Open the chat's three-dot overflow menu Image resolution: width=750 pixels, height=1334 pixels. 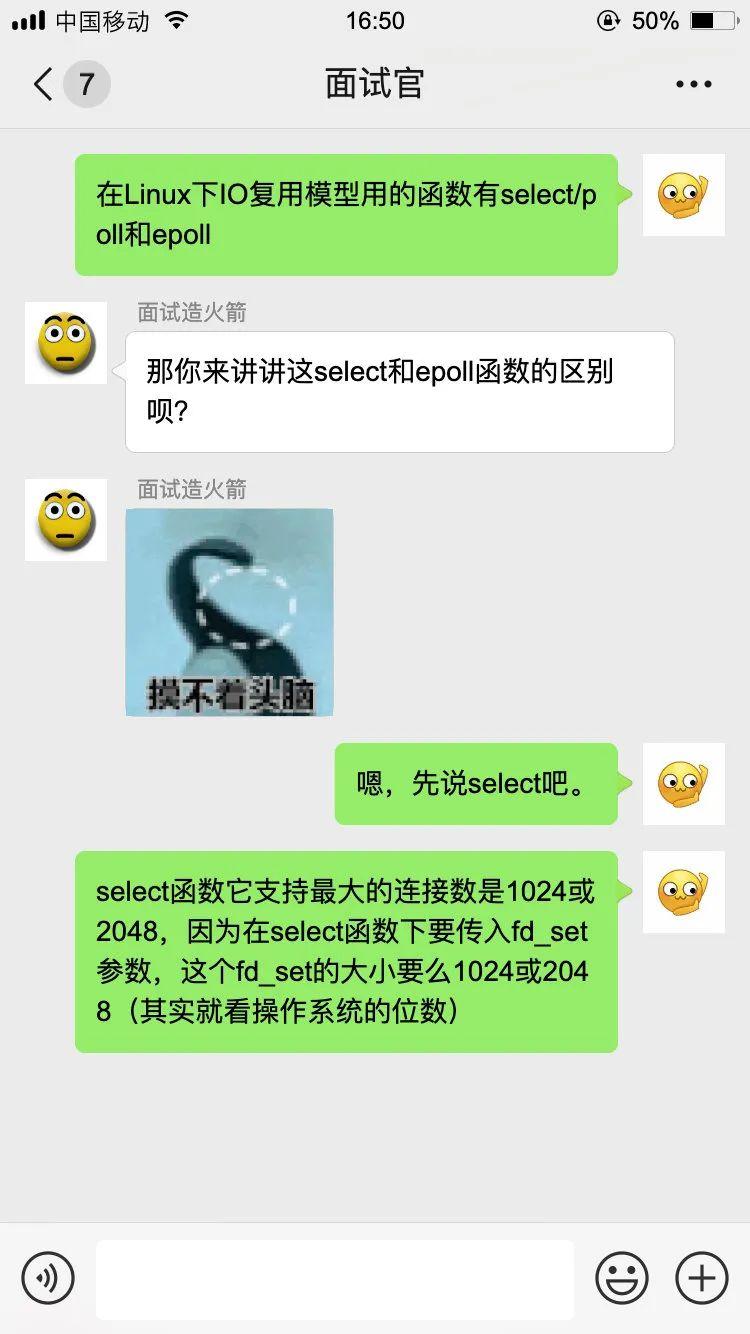pyautogui.click(x=693, y=84)
